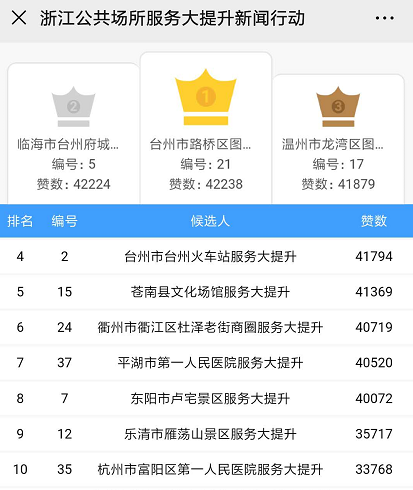Open the row 东阳市卢宅景区服务大提升
Screen dimensions: 413x490
[x=206, y=398]
